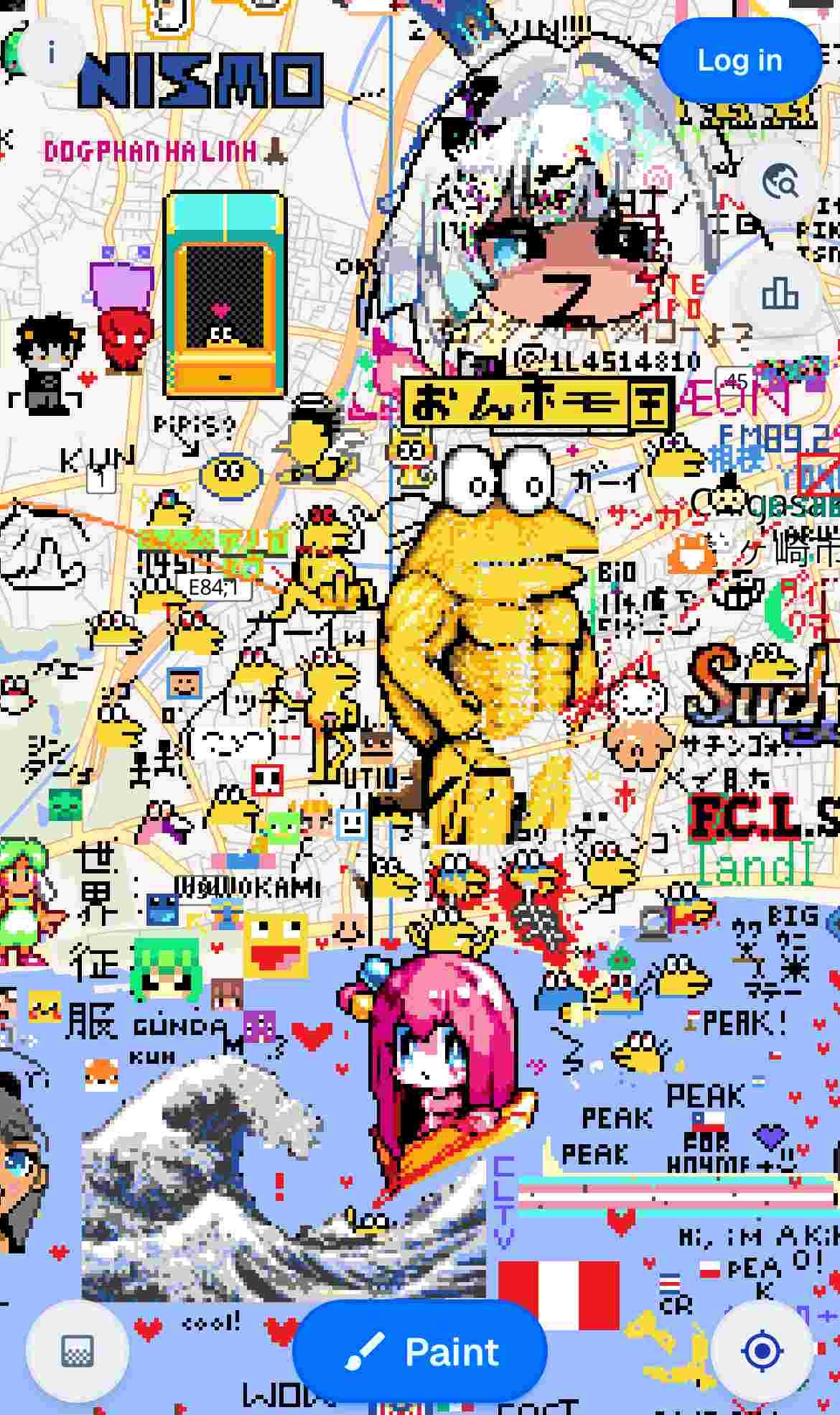The height and width of the screenshot is (1415, 840).
Task: Start painting with the Paint button
Action: point(421,1352)
